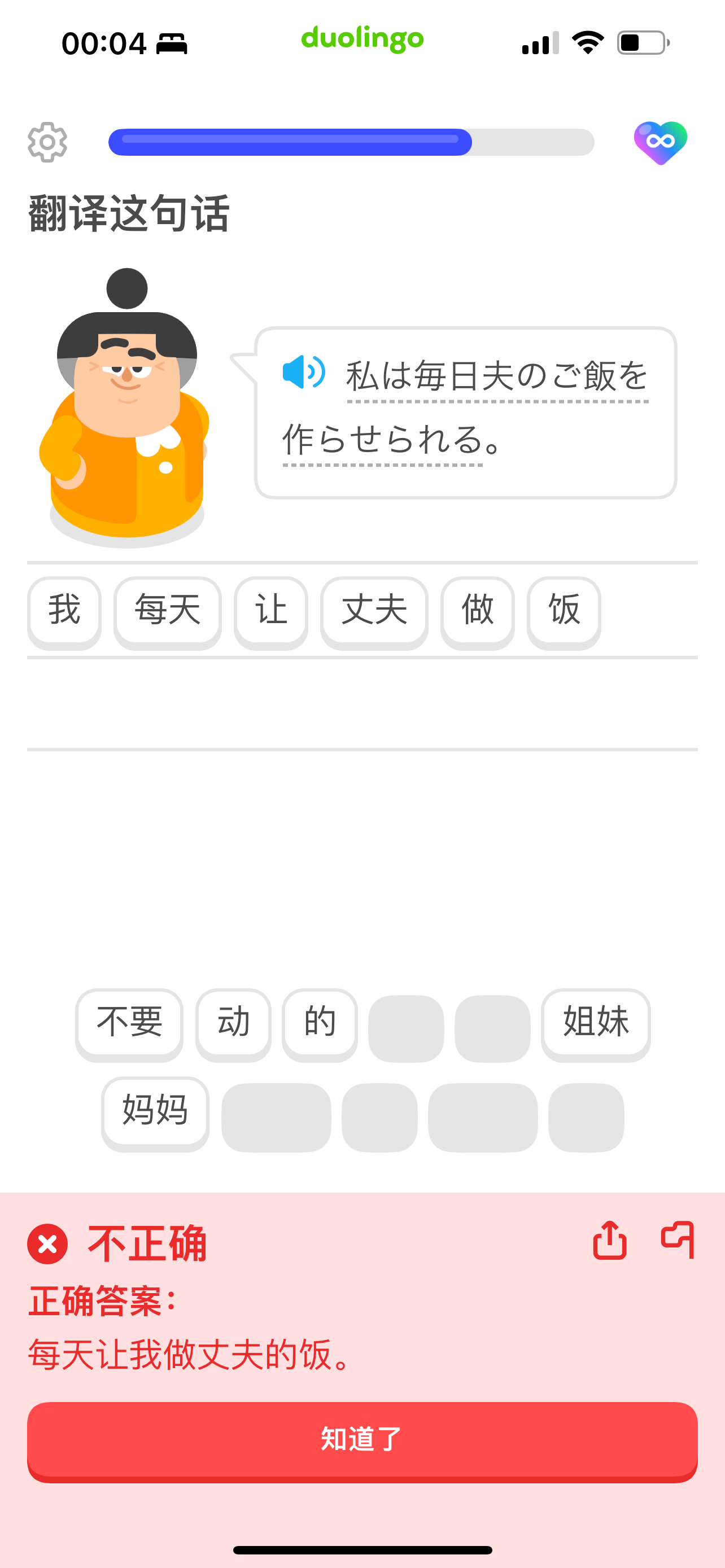Remove the placed word 每天
This screenshot has height=1568, width=725.
pyautogui.click(x=167, y=612)
